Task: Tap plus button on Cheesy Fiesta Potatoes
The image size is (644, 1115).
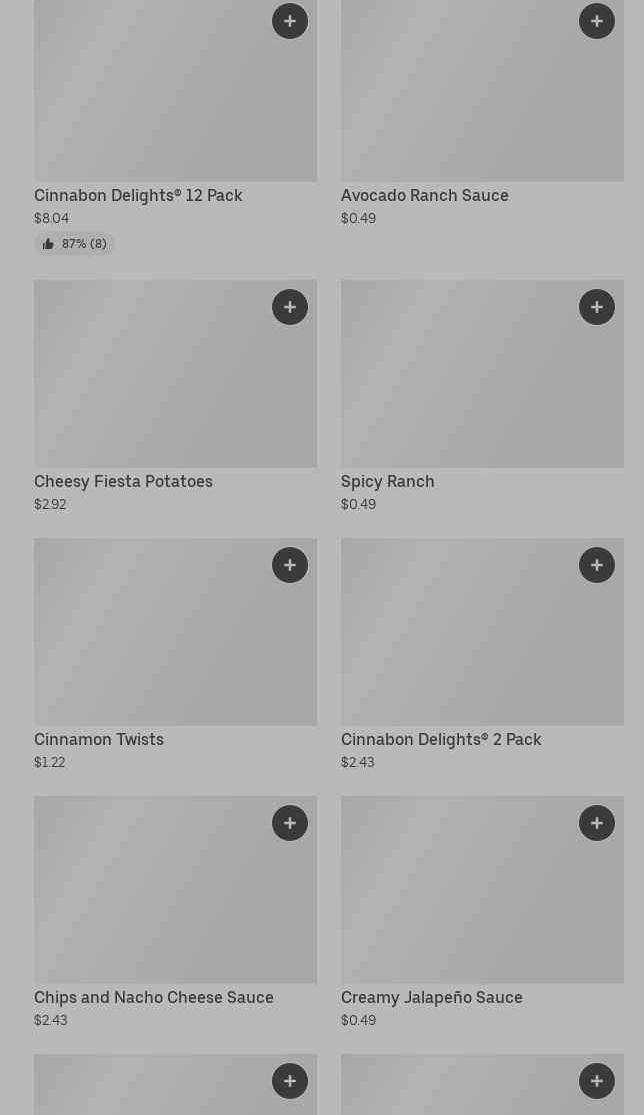Action: pyautogui.click(x=290, y=307)
